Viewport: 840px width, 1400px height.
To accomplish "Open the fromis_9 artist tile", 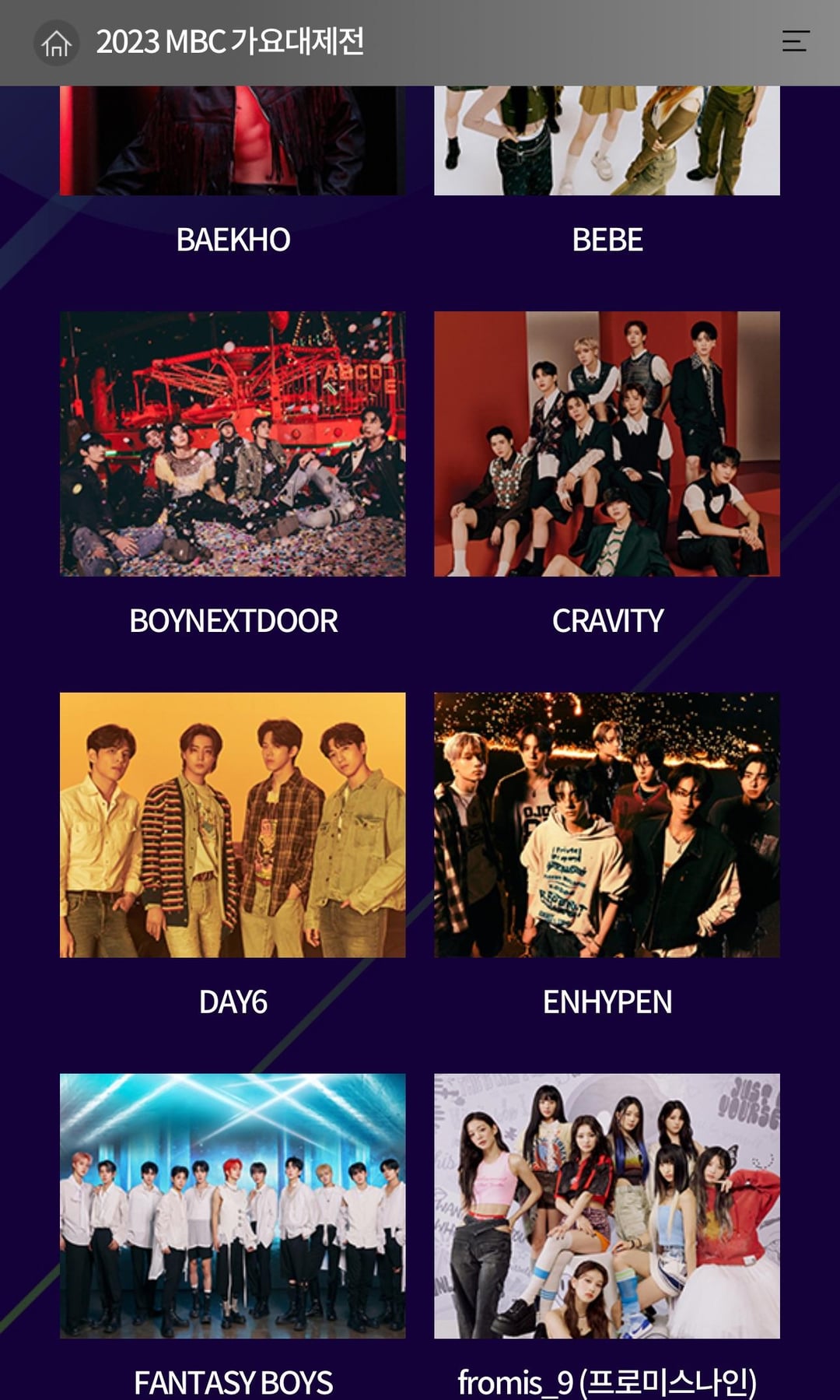I will pyautogui.click(x=607, y=1206).
